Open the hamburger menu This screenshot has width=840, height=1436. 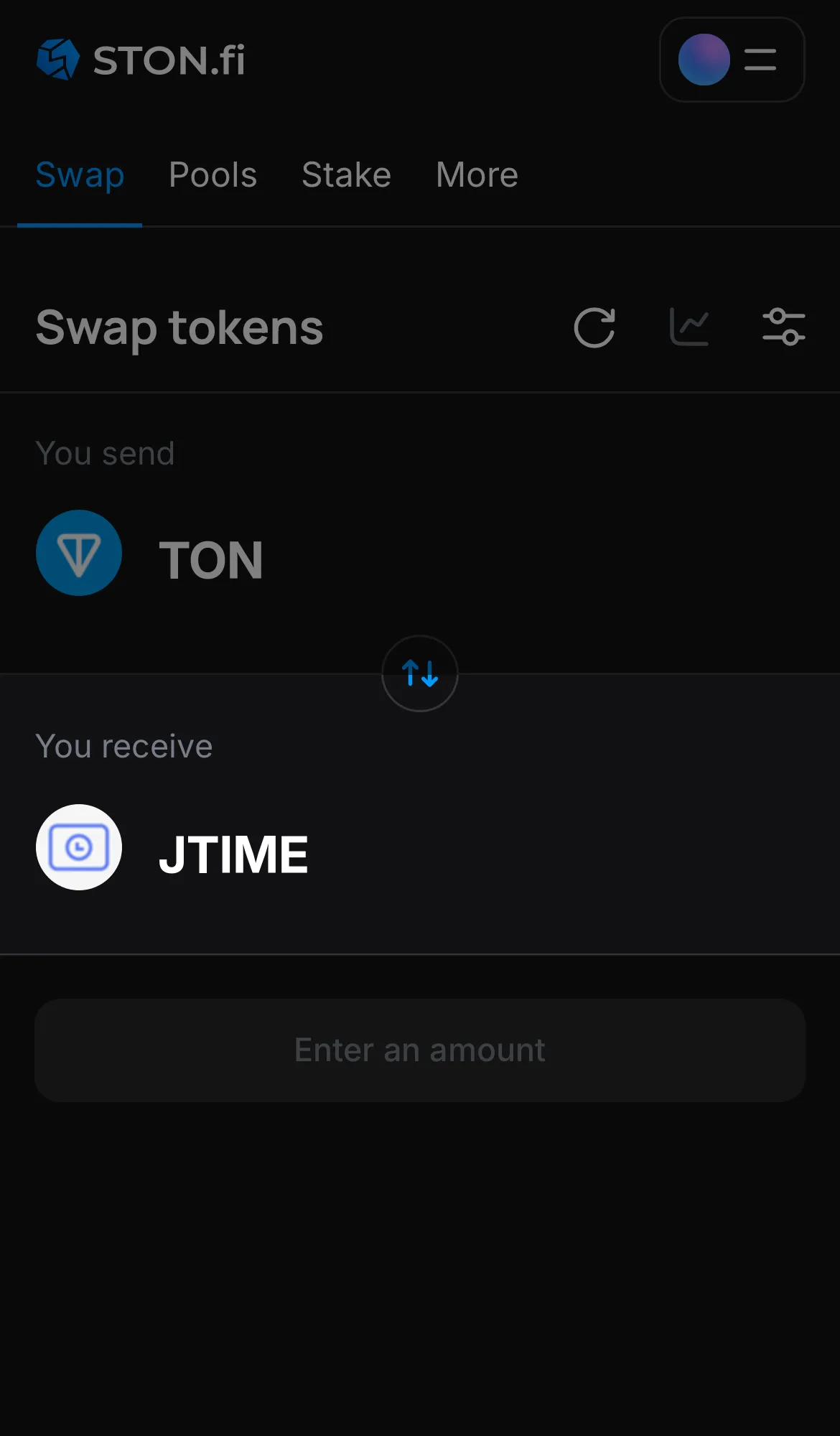coord(759,60)
